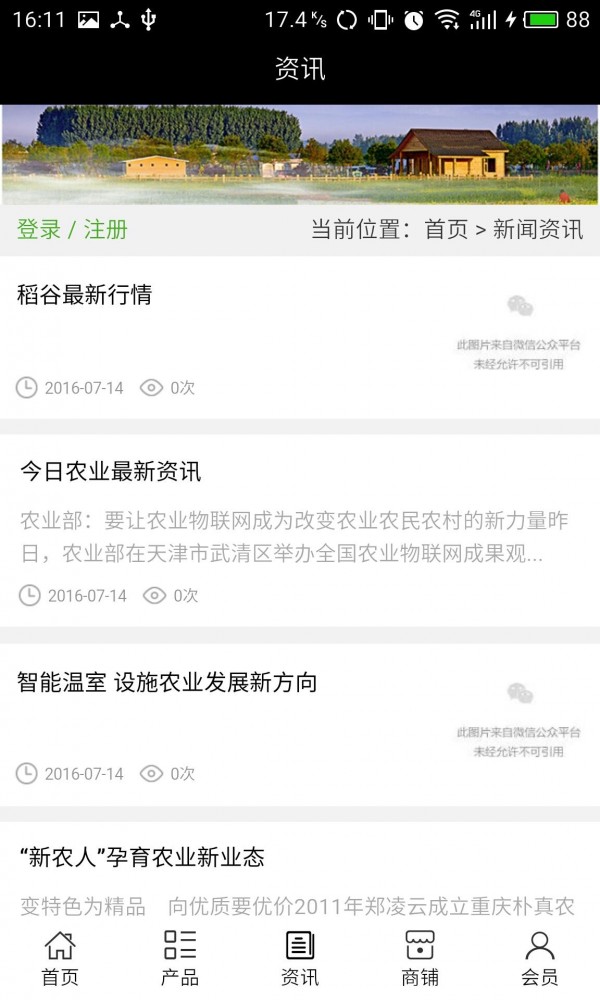
Task: Tap the 登录 login link
Action: 39,229
